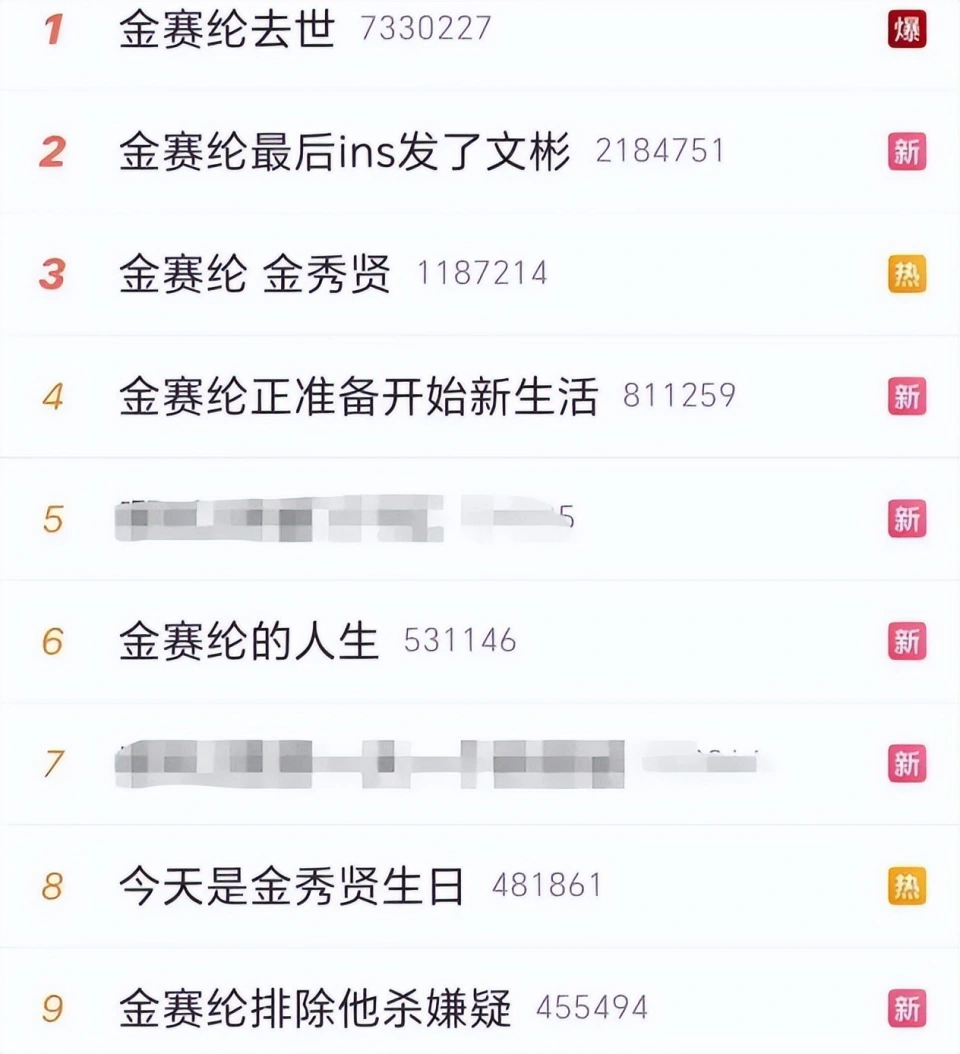Screen dimensions: 960x1054
Task: Select the topic 金赛纶 金秀贤
Action: (x=255, y=274)
